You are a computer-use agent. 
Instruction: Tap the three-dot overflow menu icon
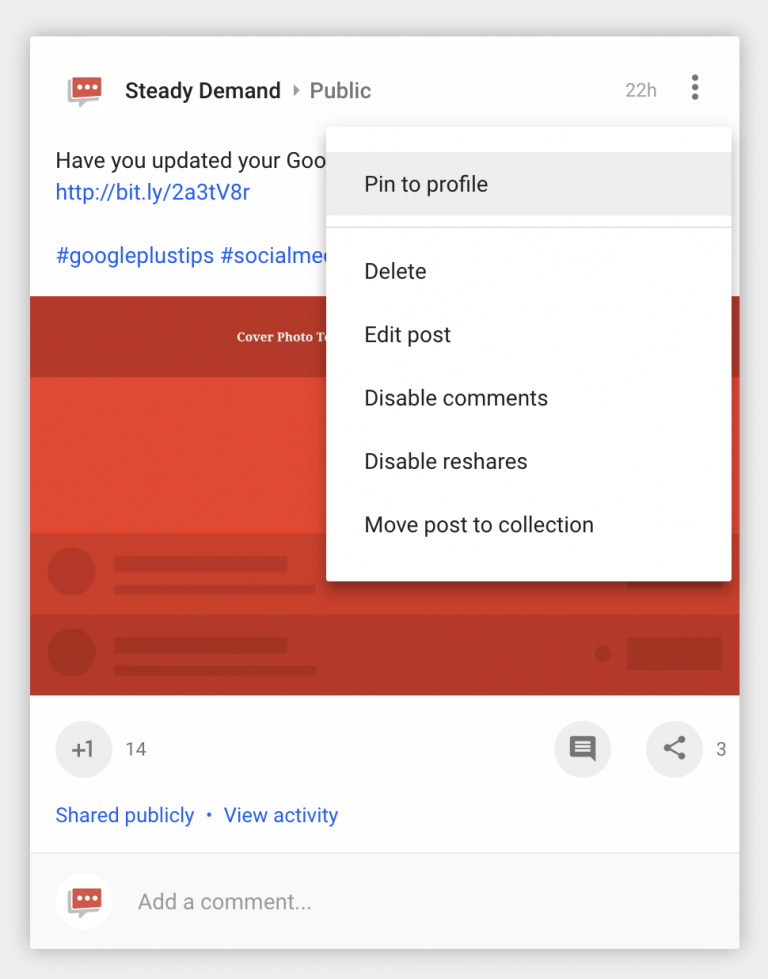[695, 88]
